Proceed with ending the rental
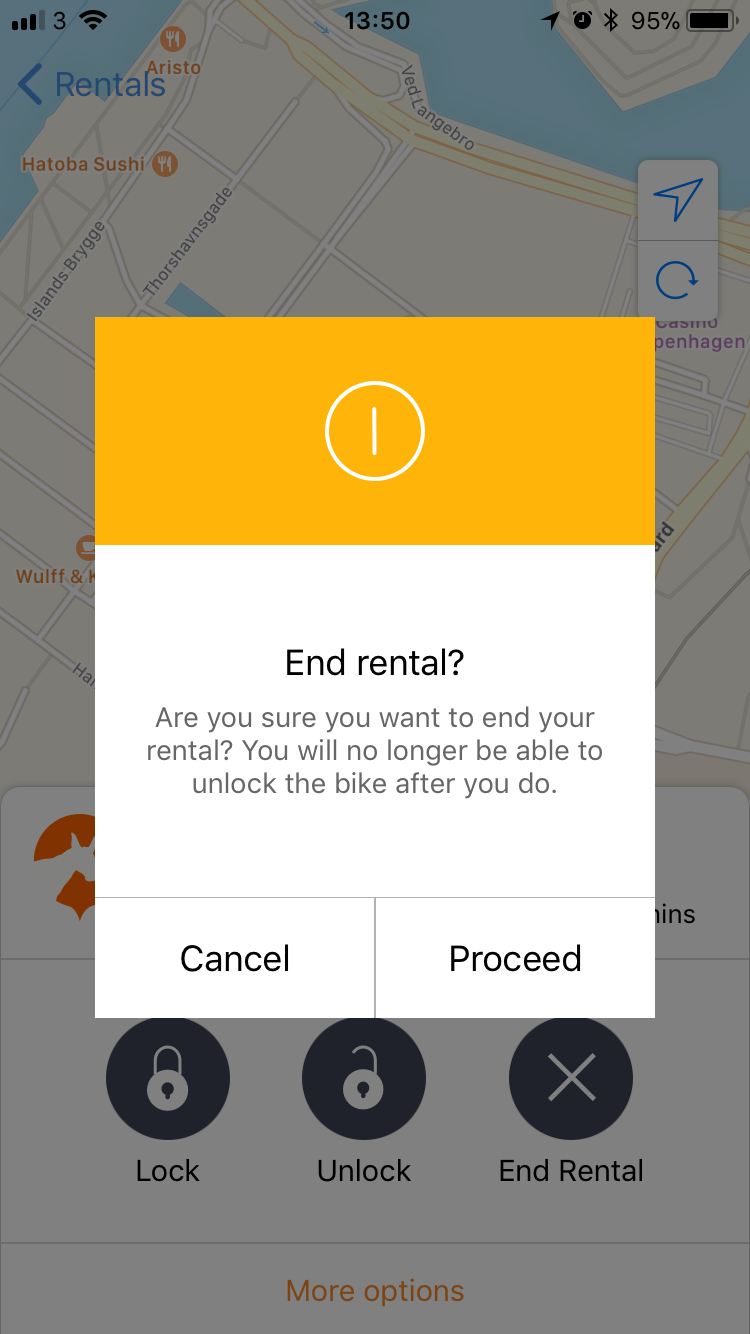 (515, 958)
